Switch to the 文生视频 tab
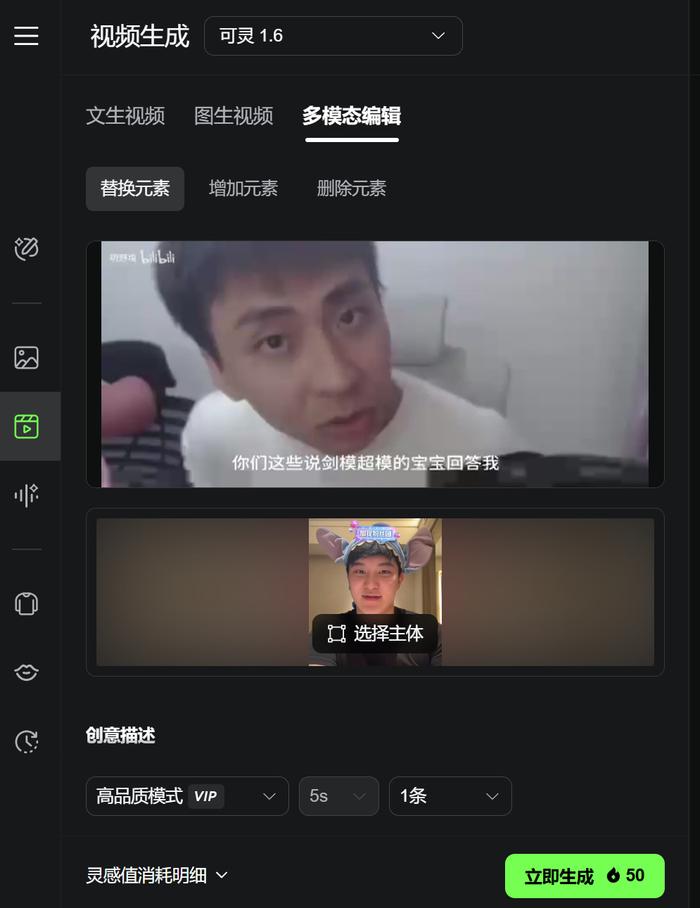700x908 pixels. pyautogui.click(x=125, y=116)
